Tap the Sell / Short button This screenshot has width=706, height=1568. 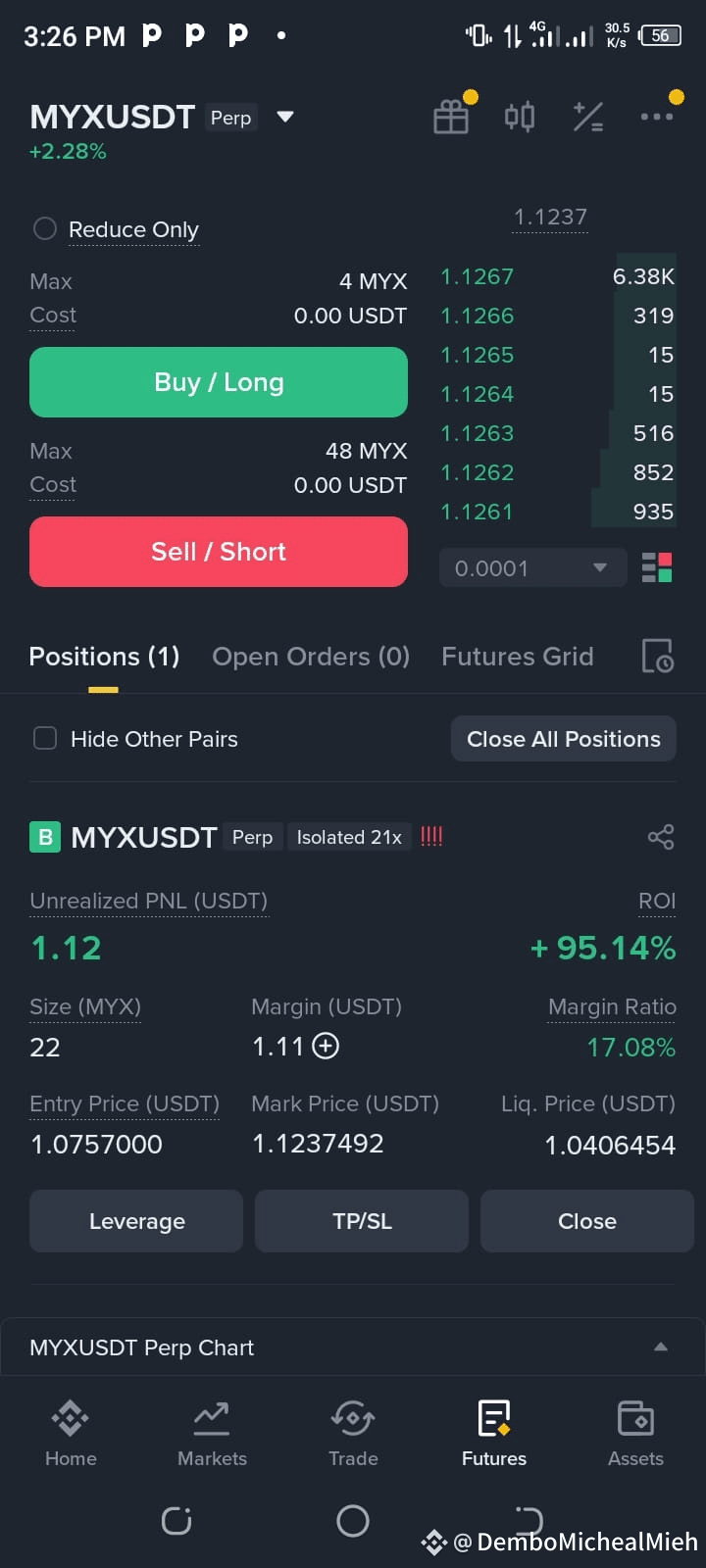pyautogui.click(x=219, y=552)
